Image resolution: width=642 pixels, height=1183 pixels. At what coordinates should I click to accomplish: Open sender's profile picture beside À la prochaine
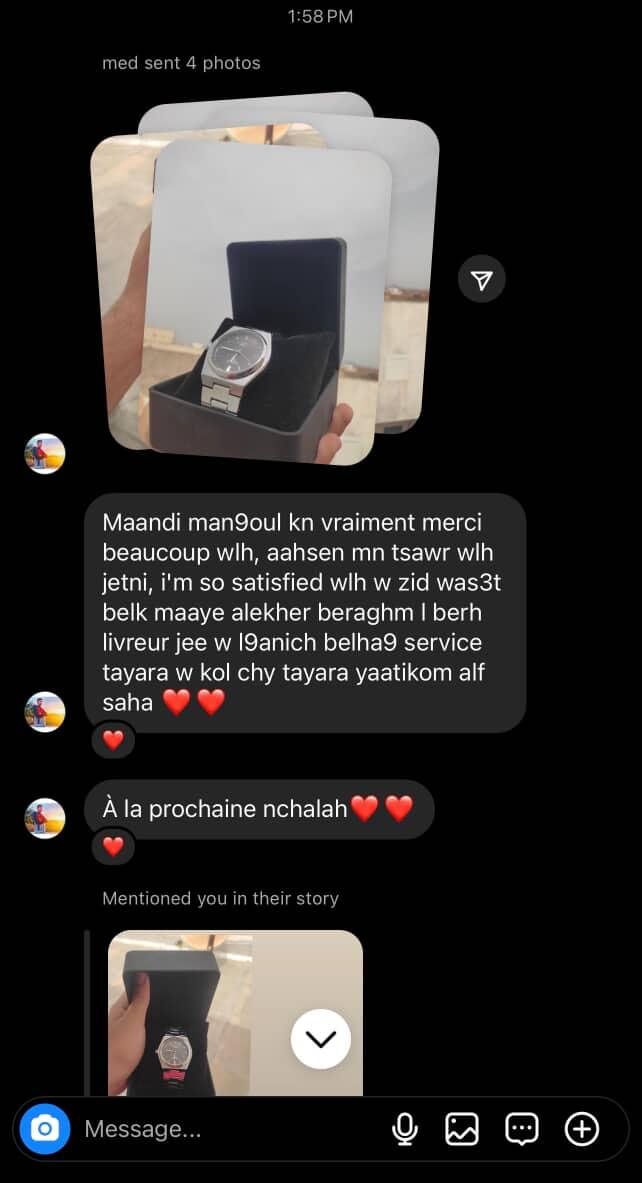coord(45,818)
